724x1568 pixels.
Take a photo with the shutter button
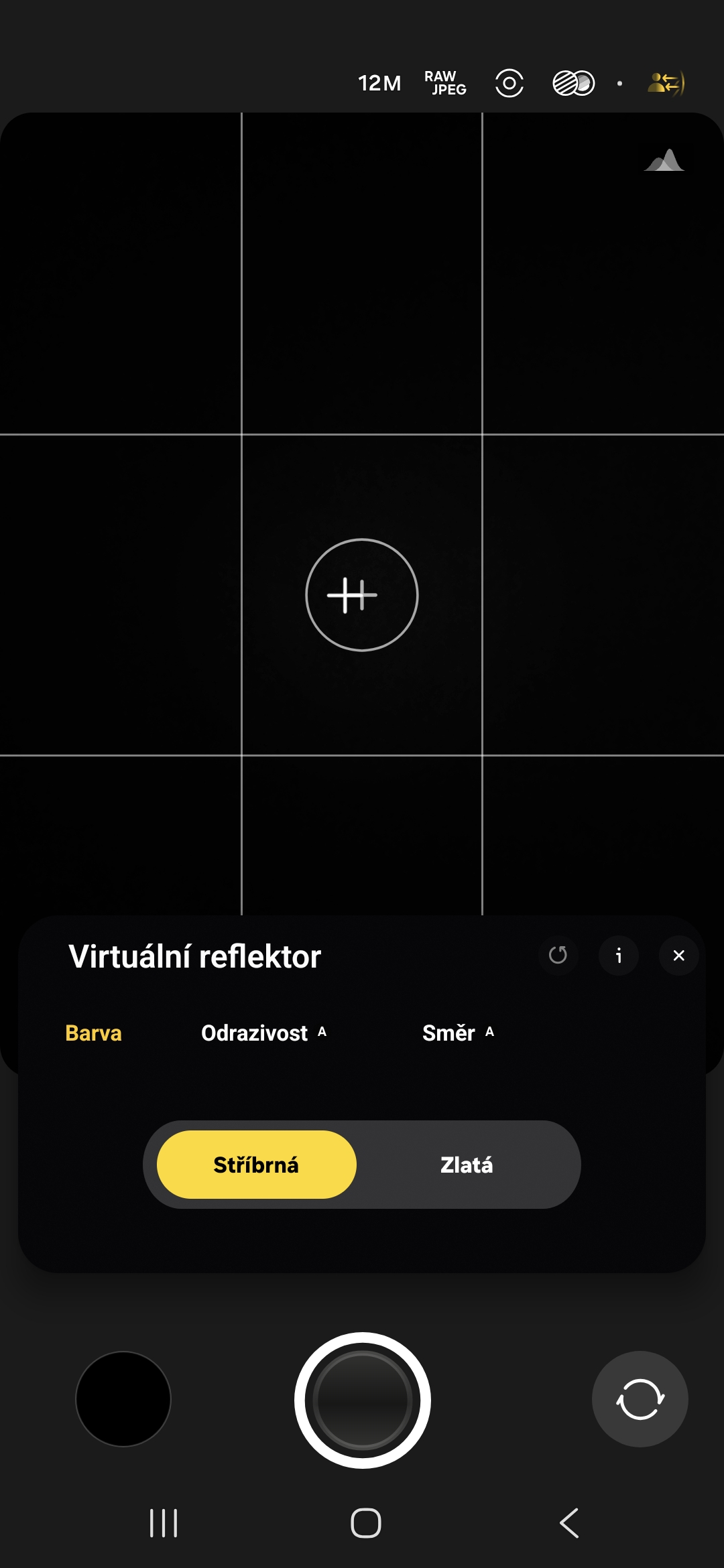click(x=362, y=1400)
